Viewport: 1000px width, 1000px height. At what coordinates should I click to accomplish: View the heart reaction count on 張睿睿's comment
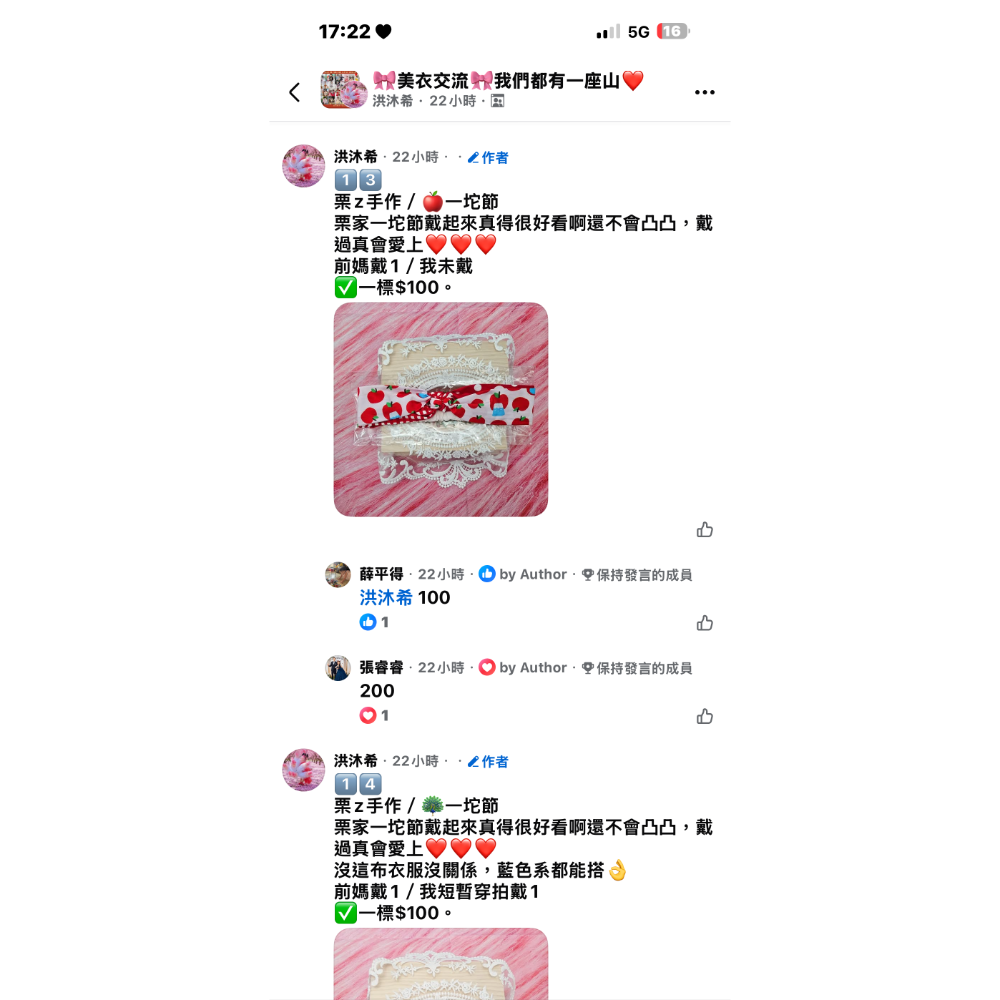(374, 715)
